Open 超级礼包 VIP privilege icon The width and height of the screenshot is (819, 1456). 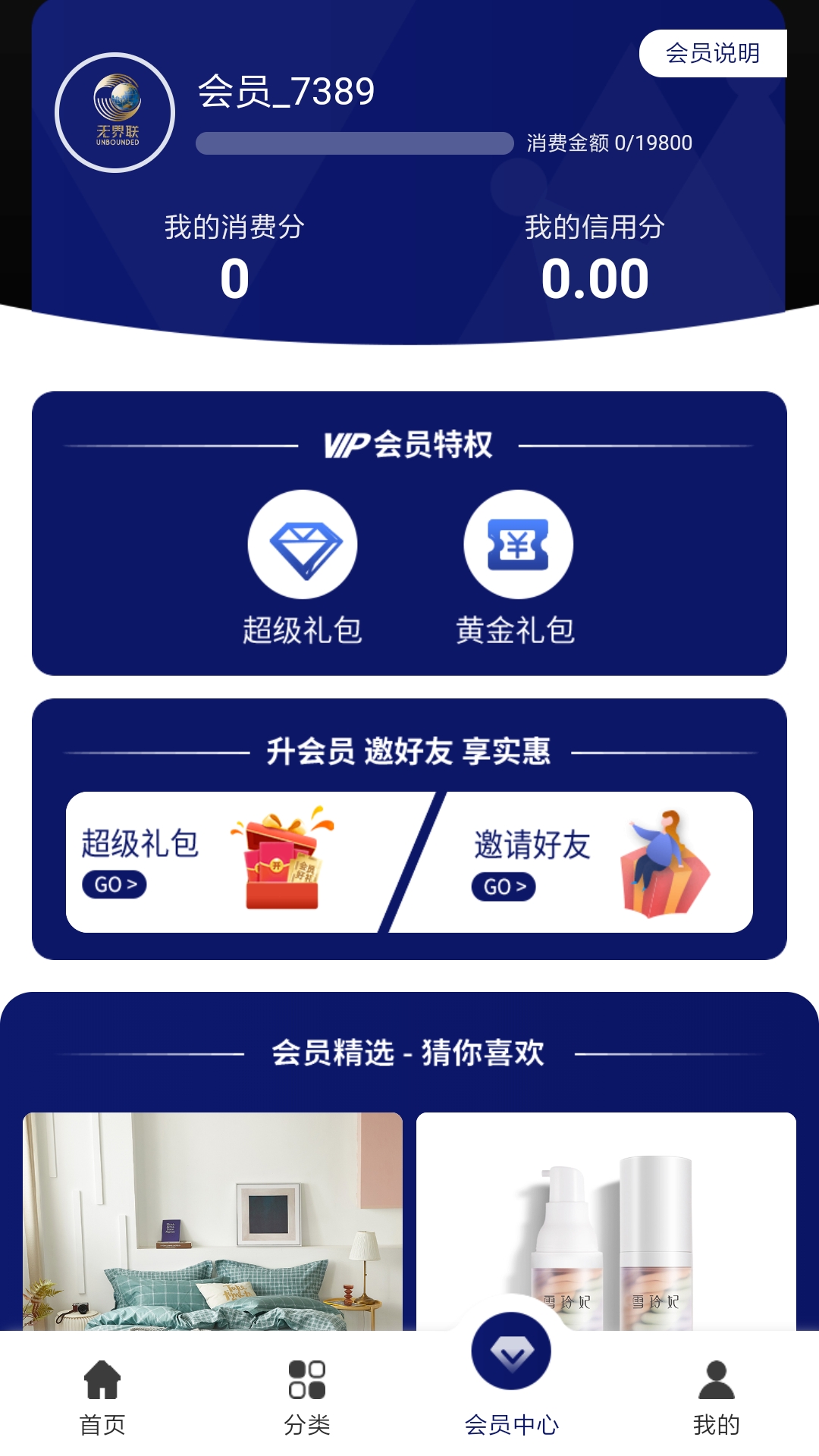point(303,545)
